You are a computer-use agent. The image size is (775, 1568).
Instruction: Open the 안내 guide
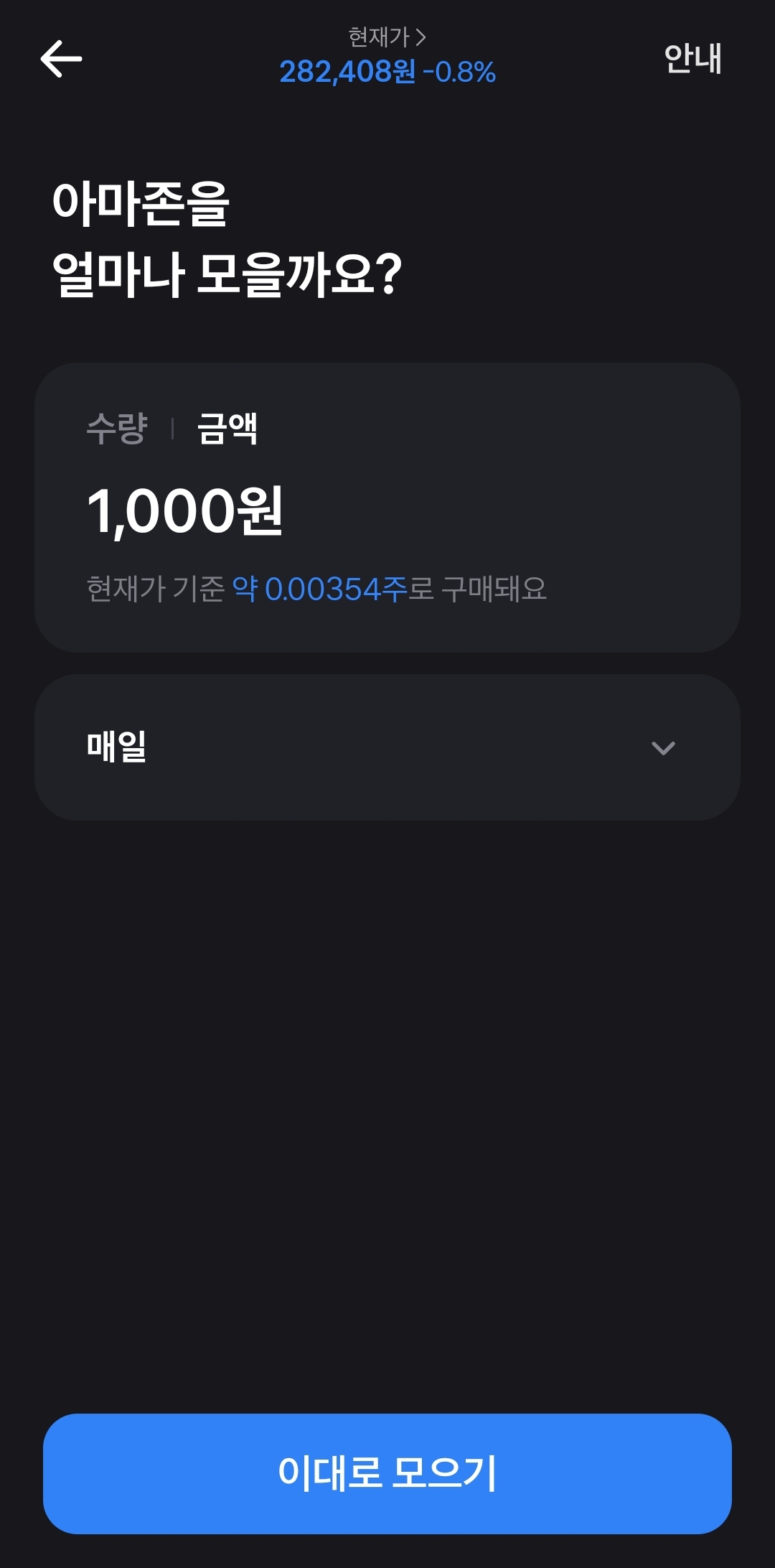pyautogui.click(x=692, y=59)
